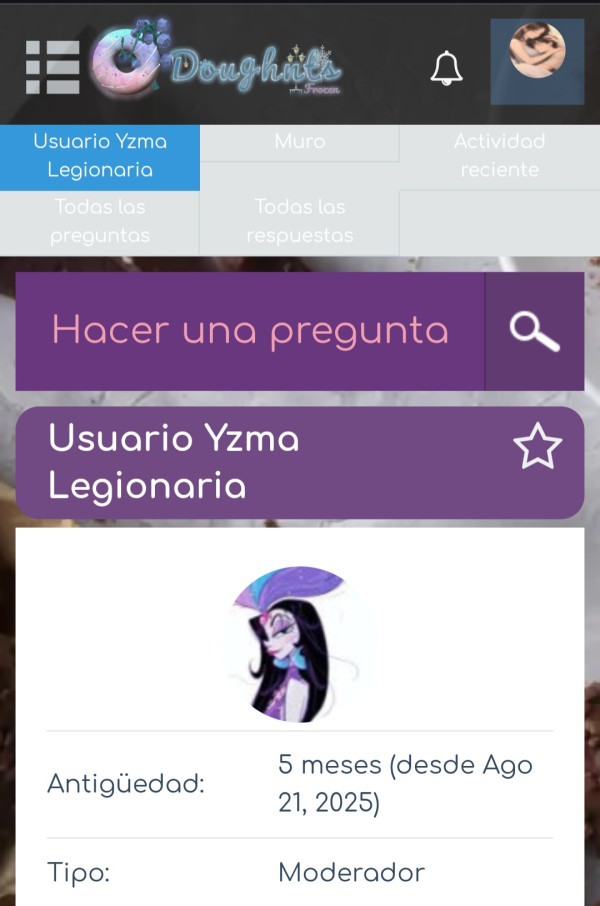Switch to the Muro tab
The width and height of the screenshot is (600, 906).
click(x=300, y=142)
